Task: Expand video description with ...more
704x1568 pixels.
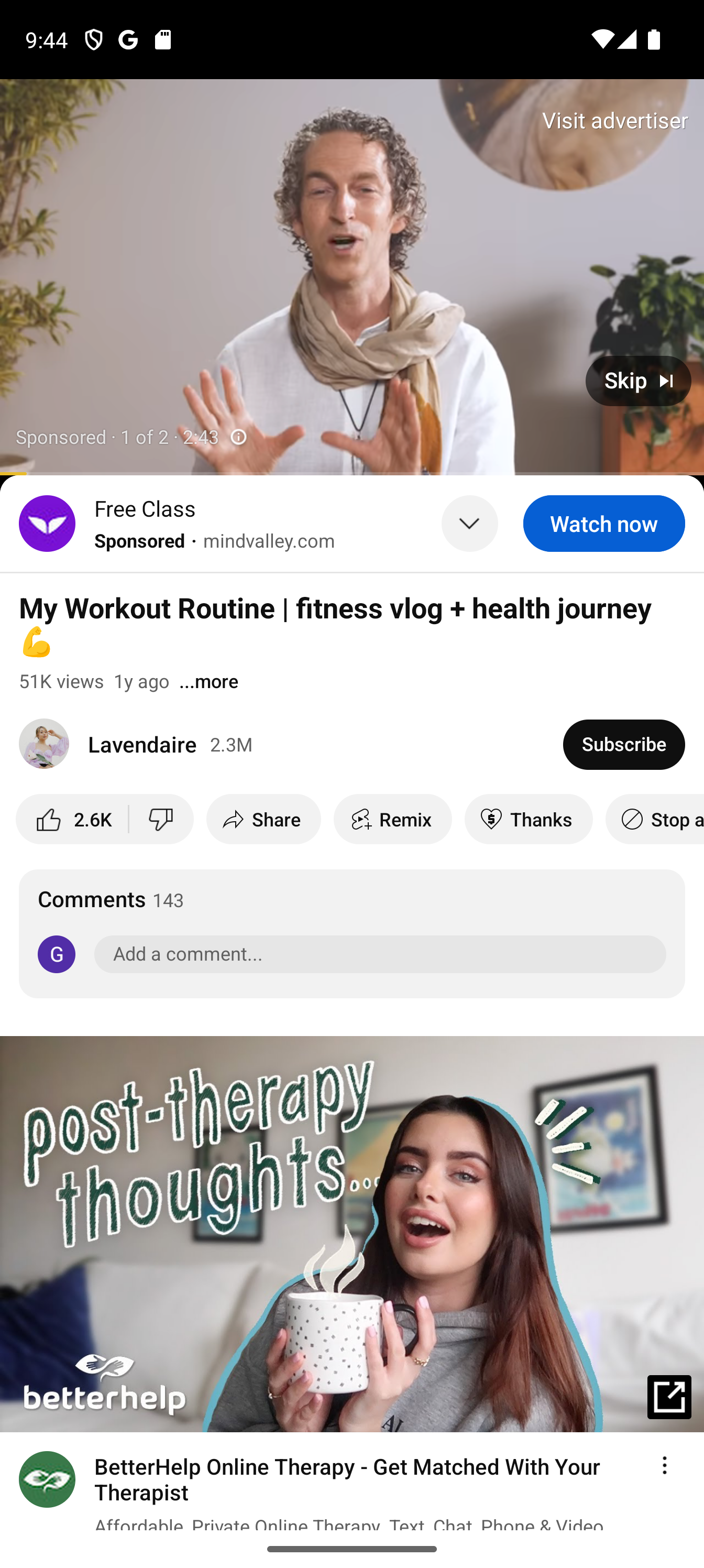Action: (x=208, y=682)
